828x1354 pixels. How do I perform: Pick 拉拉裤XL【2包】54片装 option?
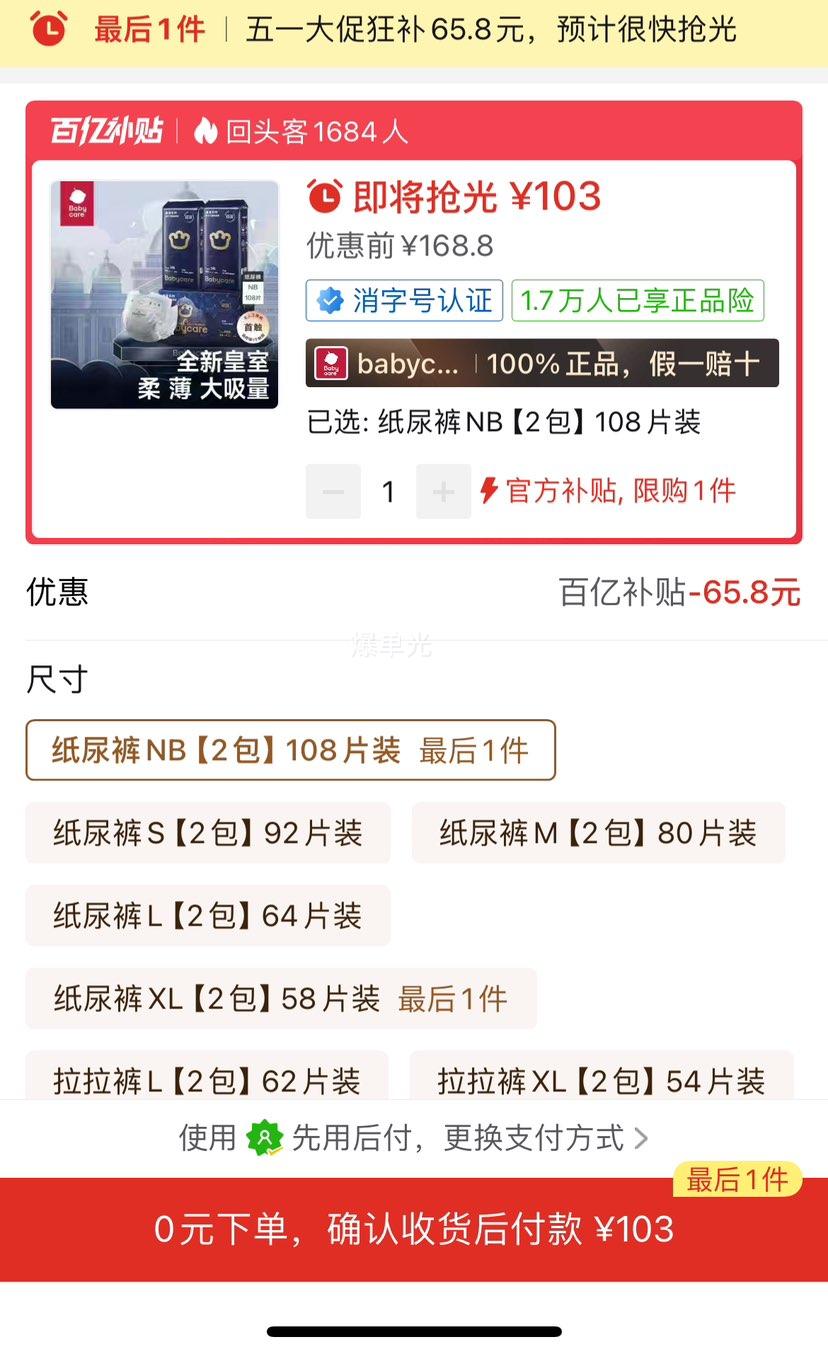[601, 1078]
